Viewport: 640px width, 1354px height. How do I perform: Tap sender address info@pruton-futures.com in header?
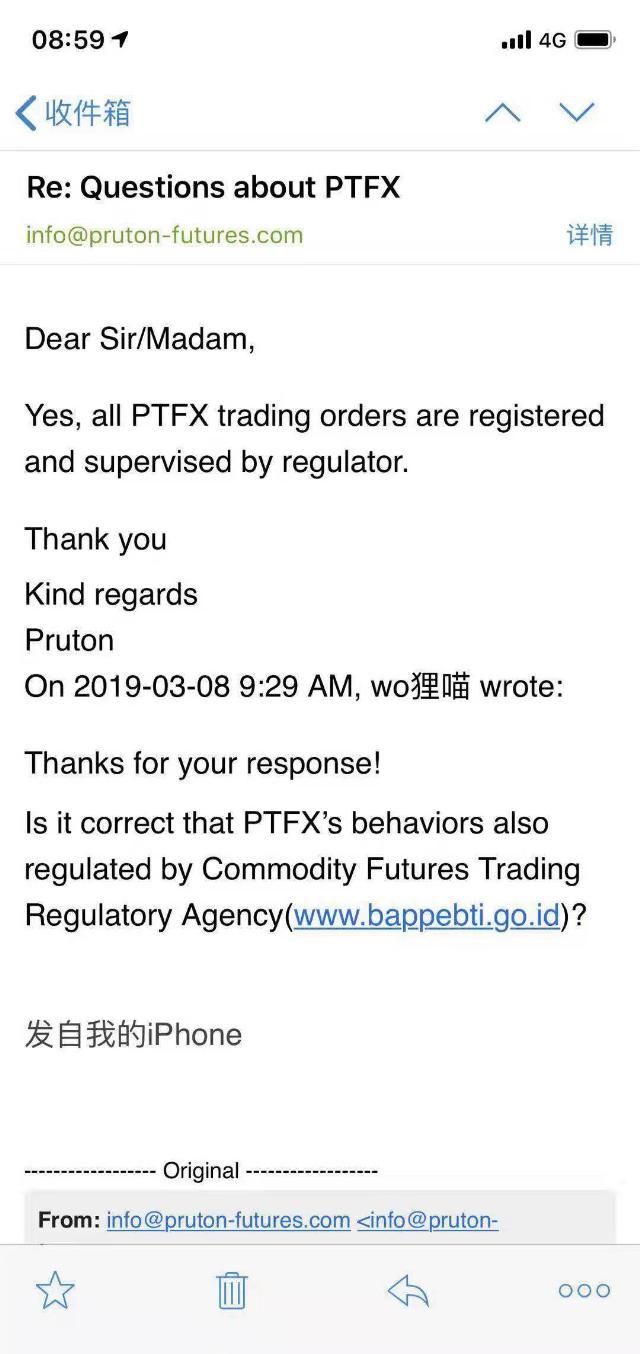pos(164,235)
